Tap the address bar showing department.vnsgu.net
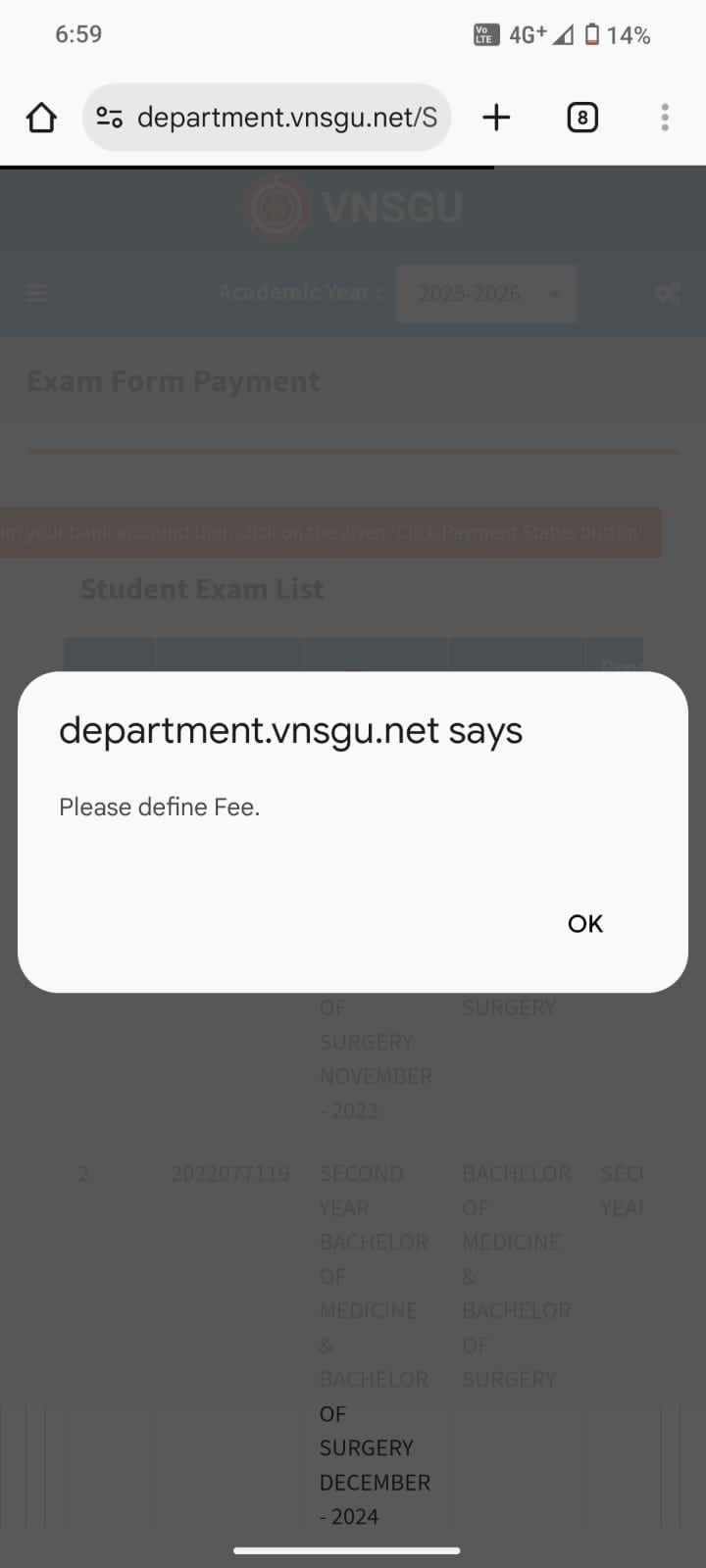The height and width of the screenshot is (1568, 706). (286, 118)
